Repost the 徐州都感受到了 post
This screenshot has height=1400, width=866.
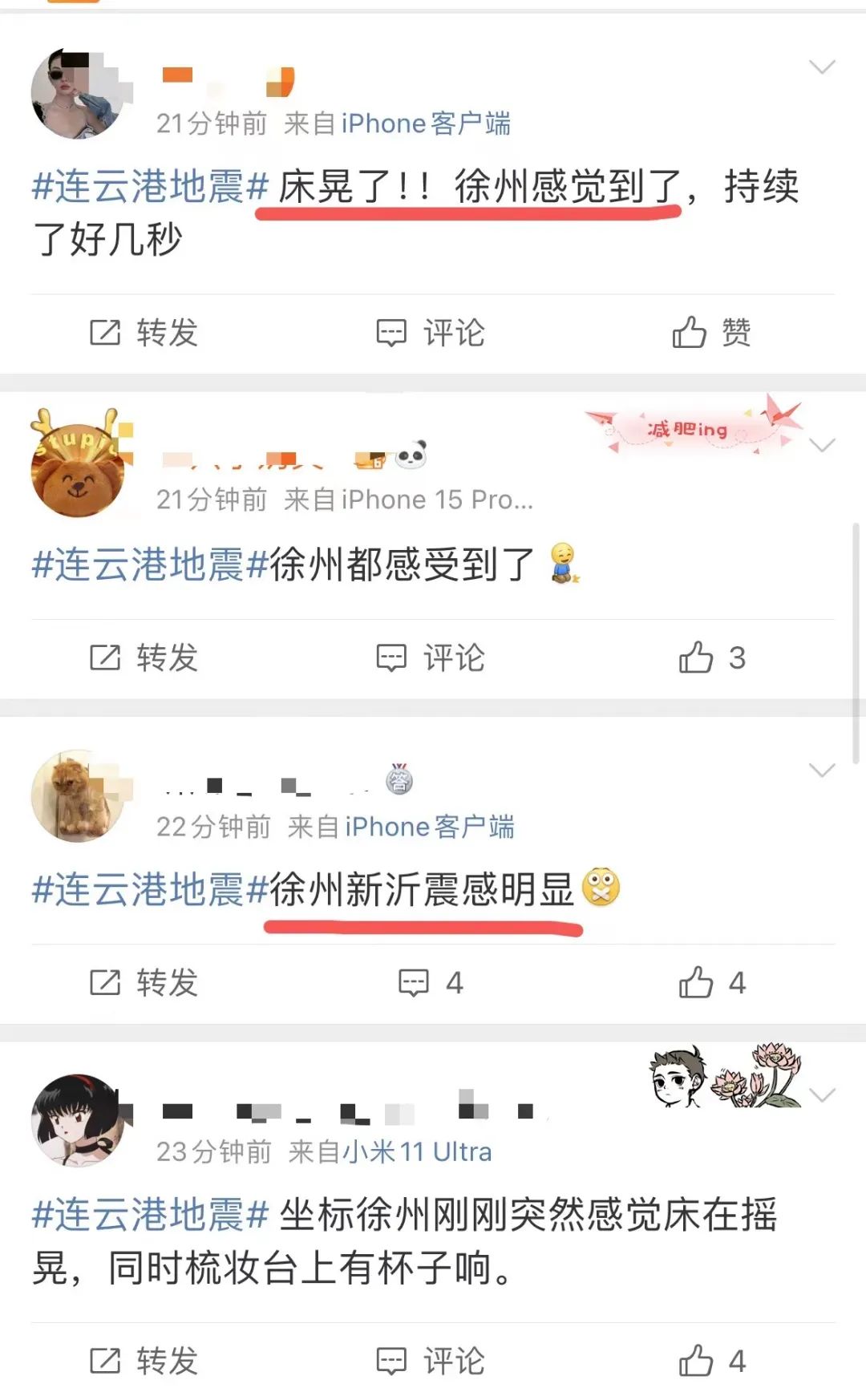(x=144, y=658)
